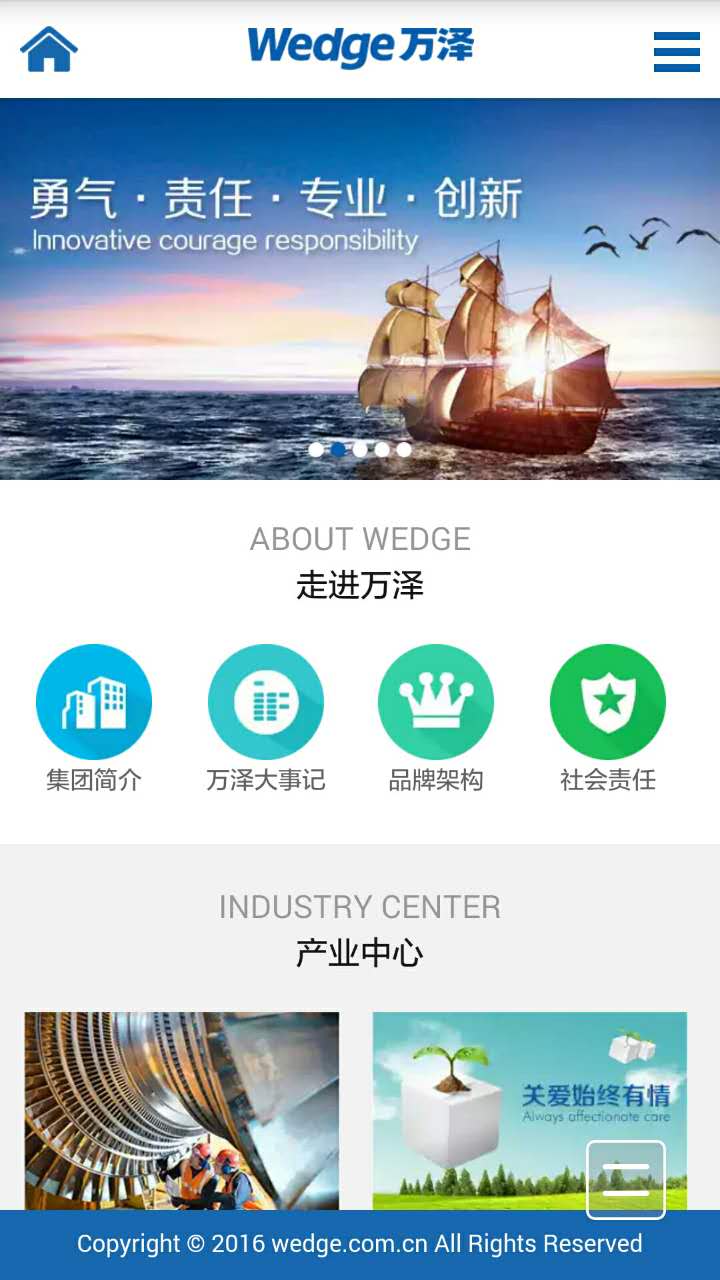Open the sailing ship banner slide
The width and height of the screenshot is (720, 1280).
360,290
